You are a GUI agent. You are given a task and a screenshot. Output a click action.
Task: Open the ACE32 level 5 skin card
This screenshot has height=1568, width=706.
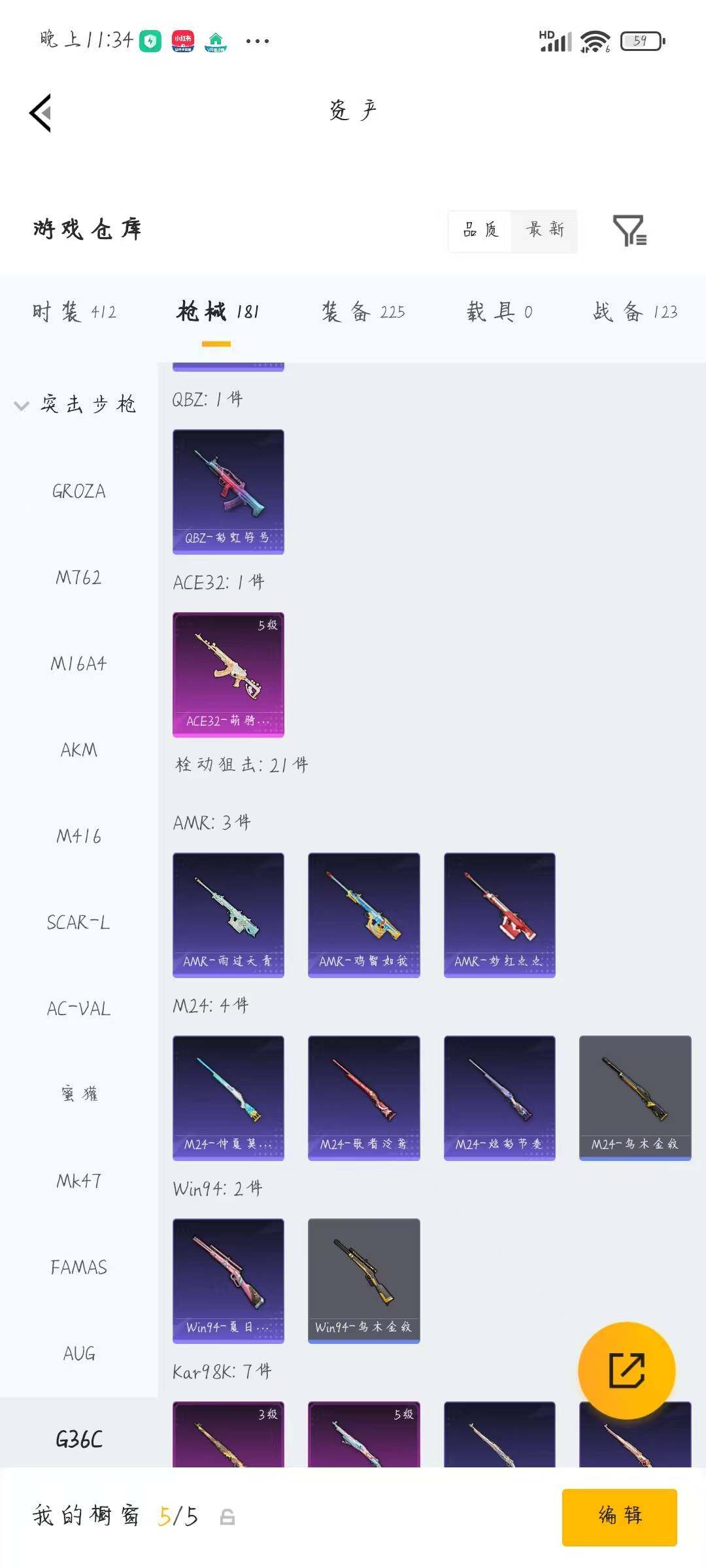pos(228,674)
